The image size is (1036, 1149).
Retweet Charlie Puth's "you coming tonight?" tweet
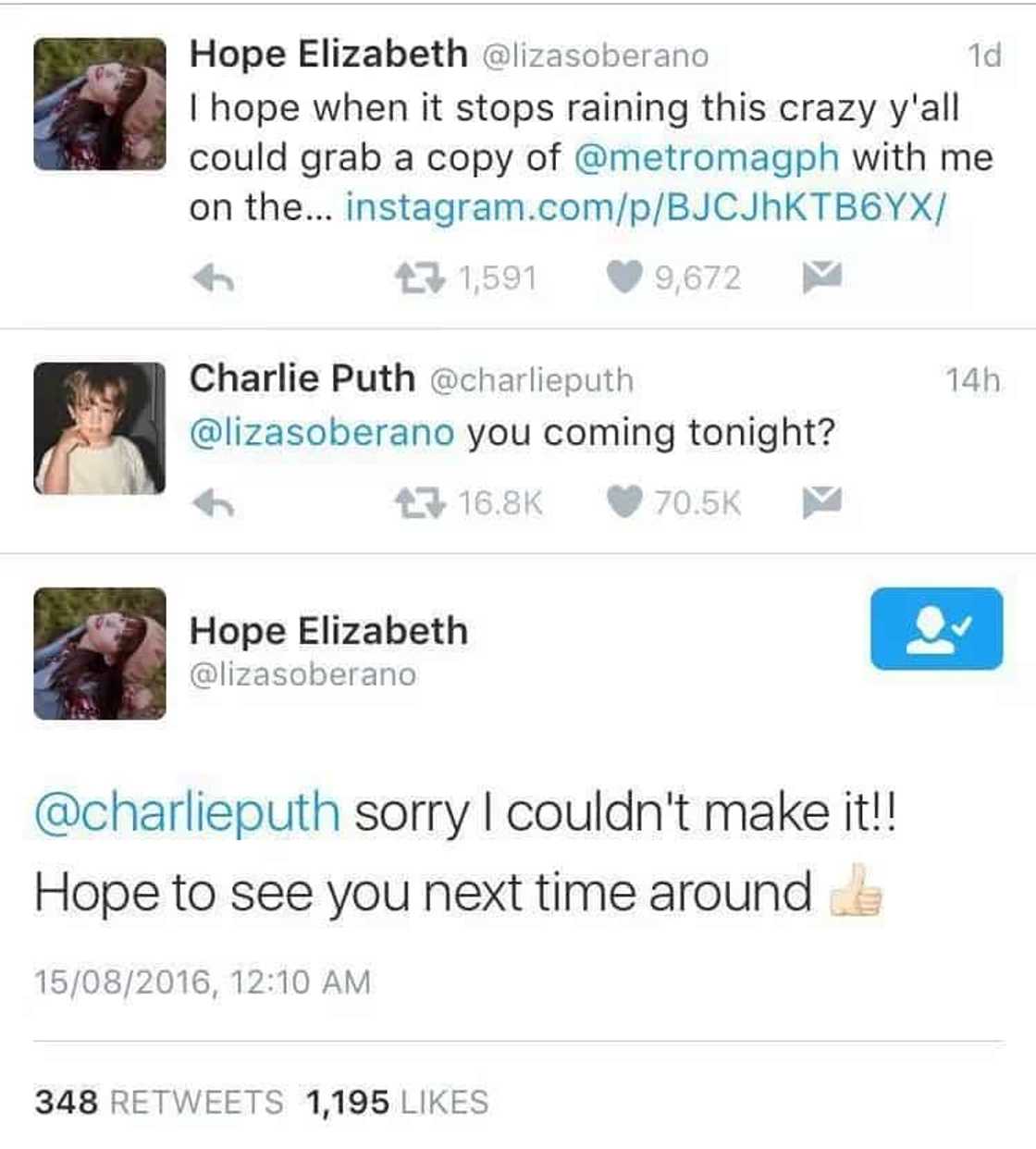pos(421,503)
